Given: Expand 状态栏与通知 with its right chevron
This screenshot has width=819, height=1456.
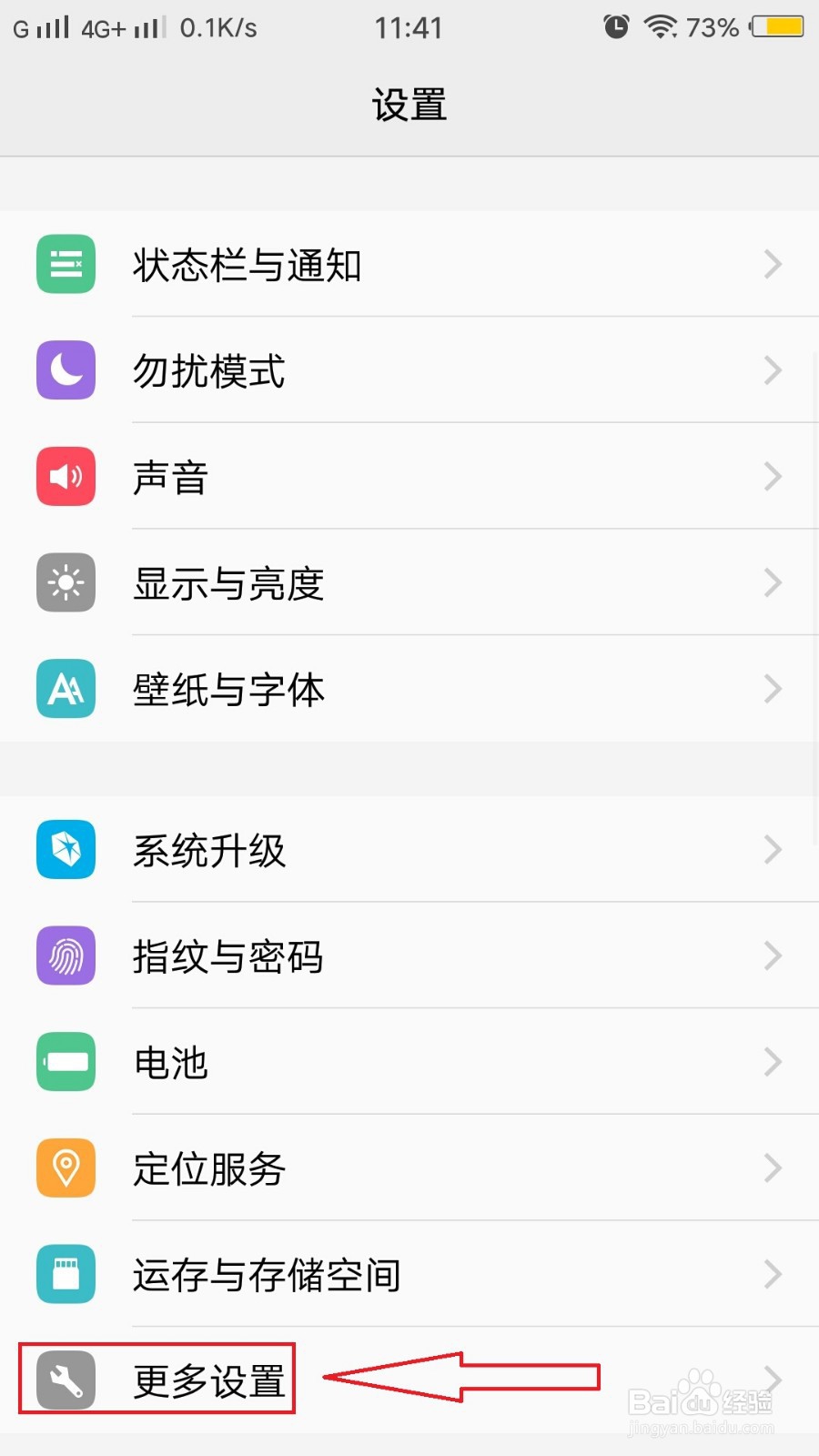Looking at the screenshot, I should click(773, 265).
